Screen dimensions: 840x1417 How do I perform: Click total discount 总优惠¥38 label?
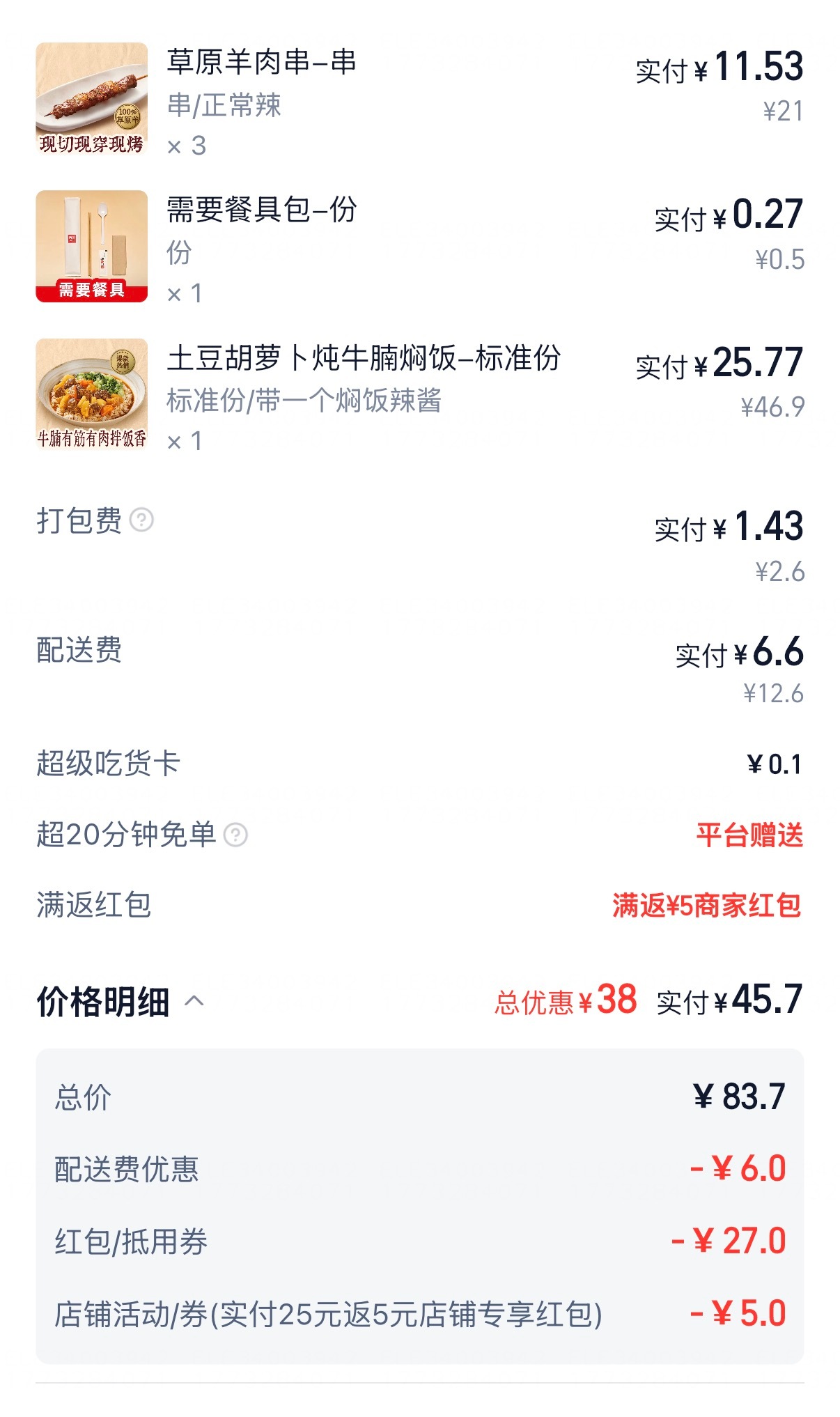pyautogui.click(x=564, y=1001)
